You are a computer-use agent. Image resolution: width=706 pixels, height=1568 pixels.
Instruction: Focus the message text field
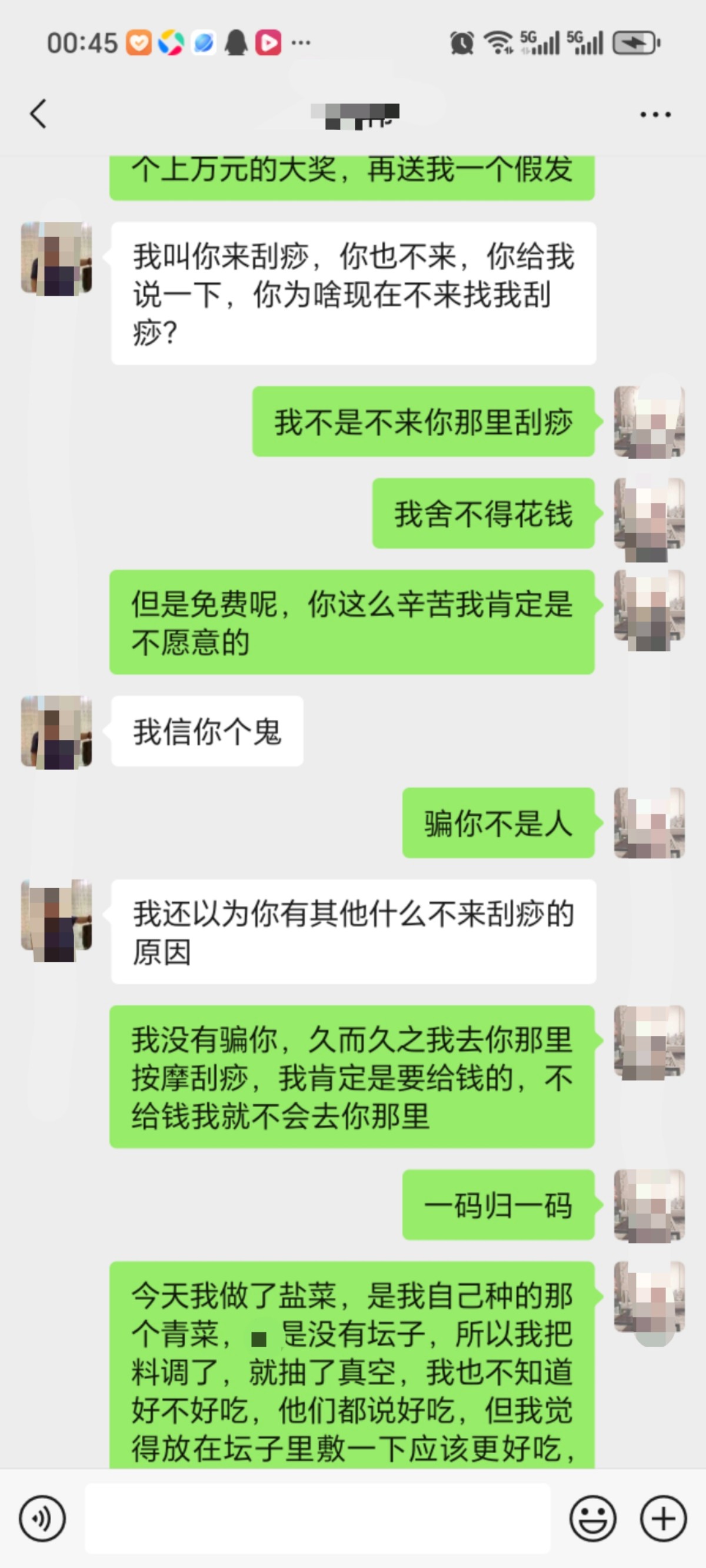(317, 1518)
